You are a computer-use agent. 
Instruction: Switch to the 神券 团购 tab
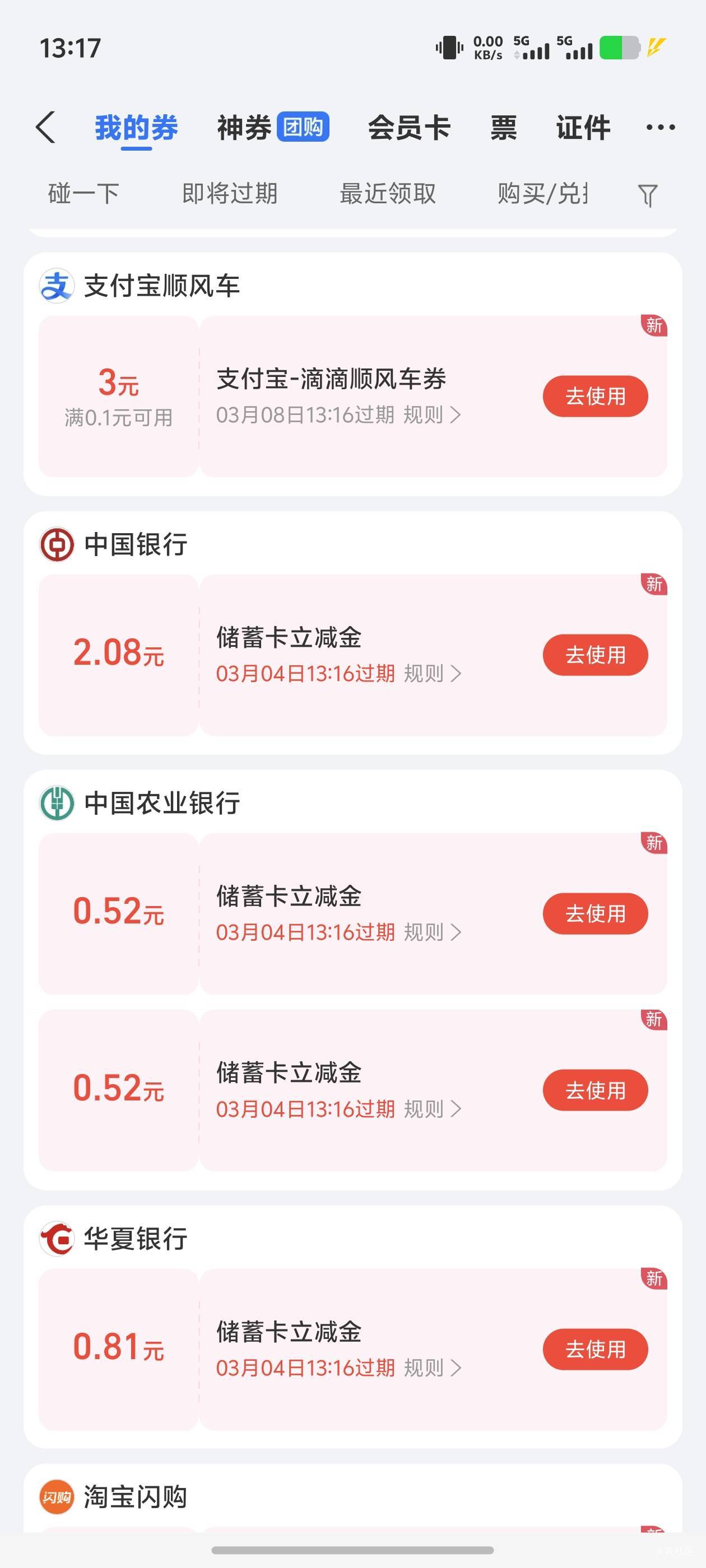pos(273,127)
